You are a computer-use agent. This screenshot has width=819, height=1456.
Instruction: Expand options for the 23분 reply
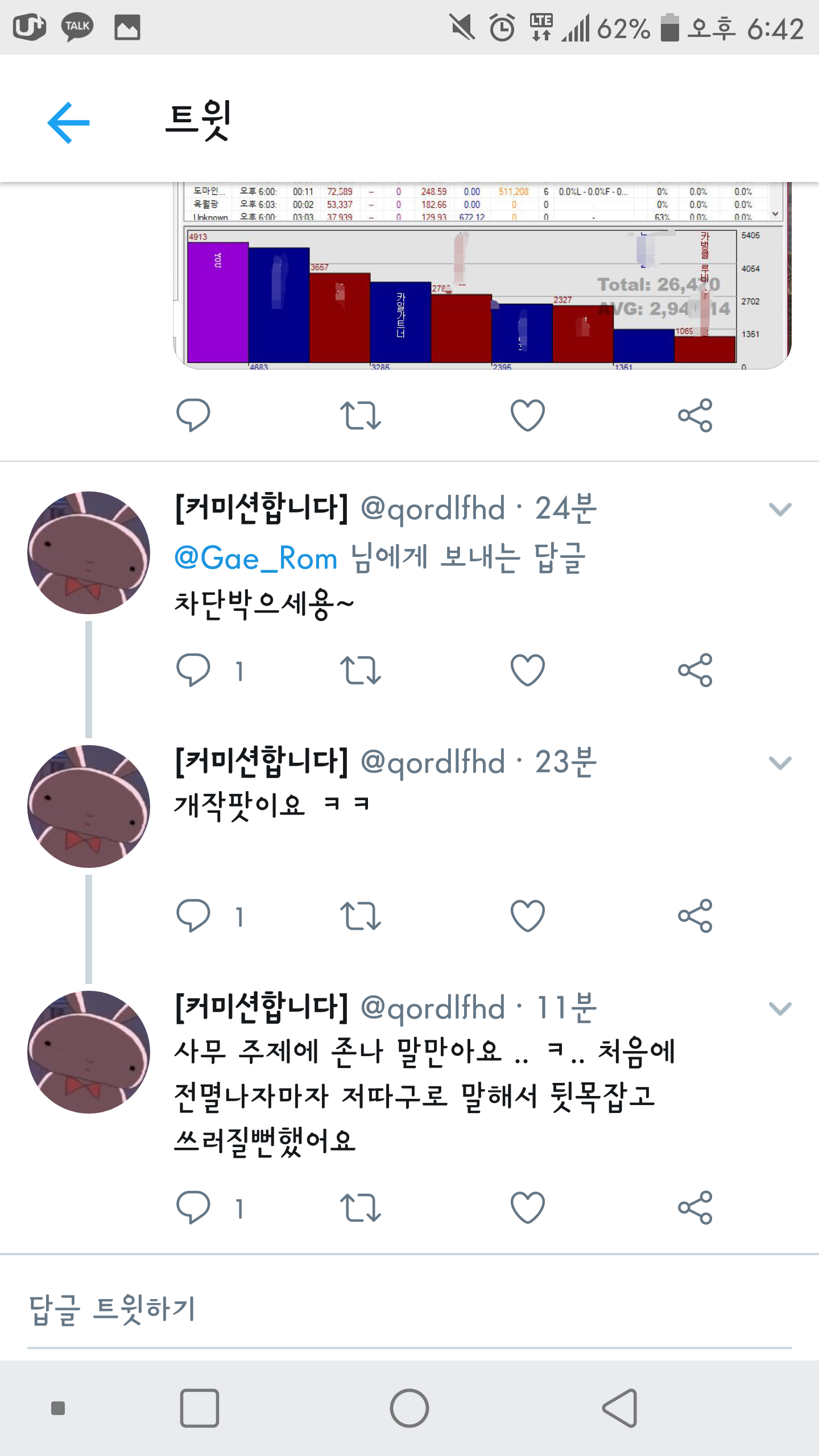pyautogui.click(x=780, y=763)
